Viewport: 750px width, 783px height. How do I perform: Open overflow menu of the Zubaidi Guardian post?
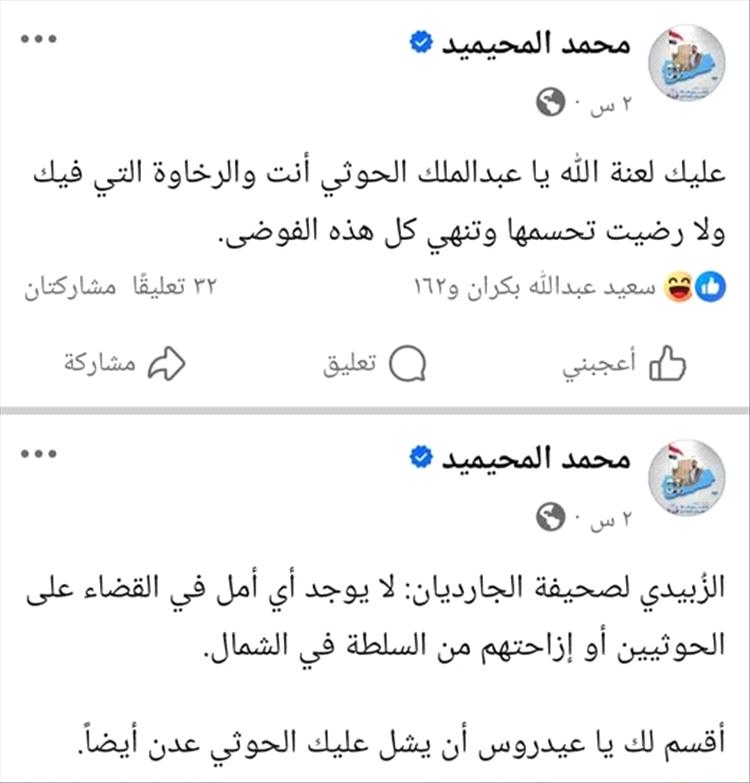pos(39,454)
